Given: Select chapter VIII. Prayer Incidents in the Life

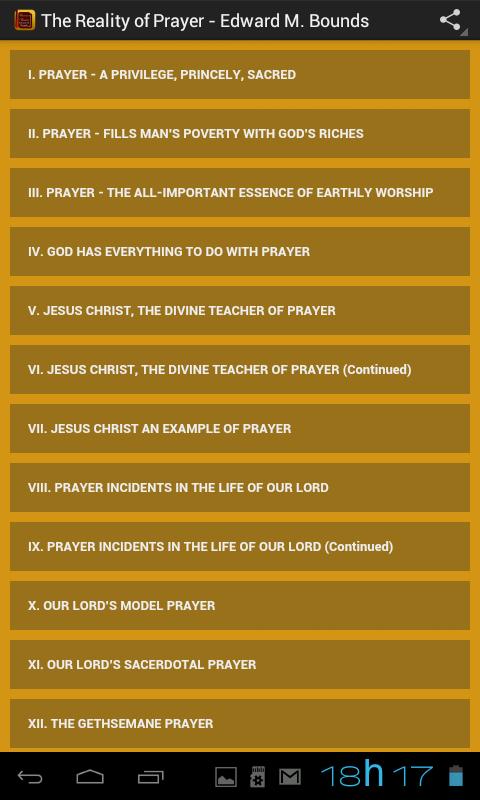Looking at the screenshot, I should [x=240, y=488].
